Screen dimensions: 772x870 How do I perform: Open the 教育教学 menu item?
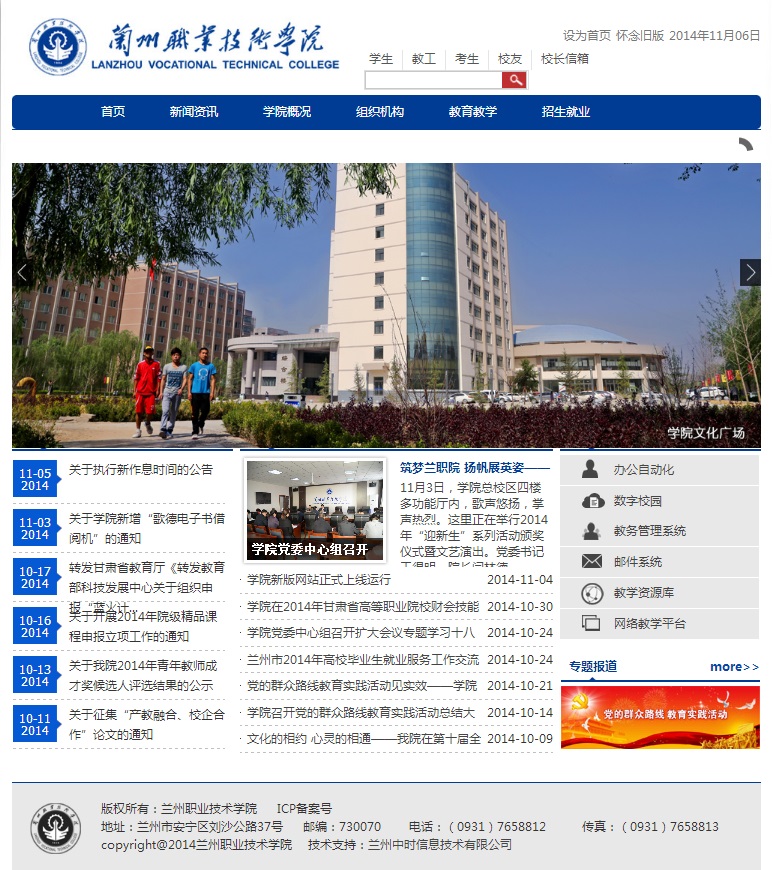point(473,112)
